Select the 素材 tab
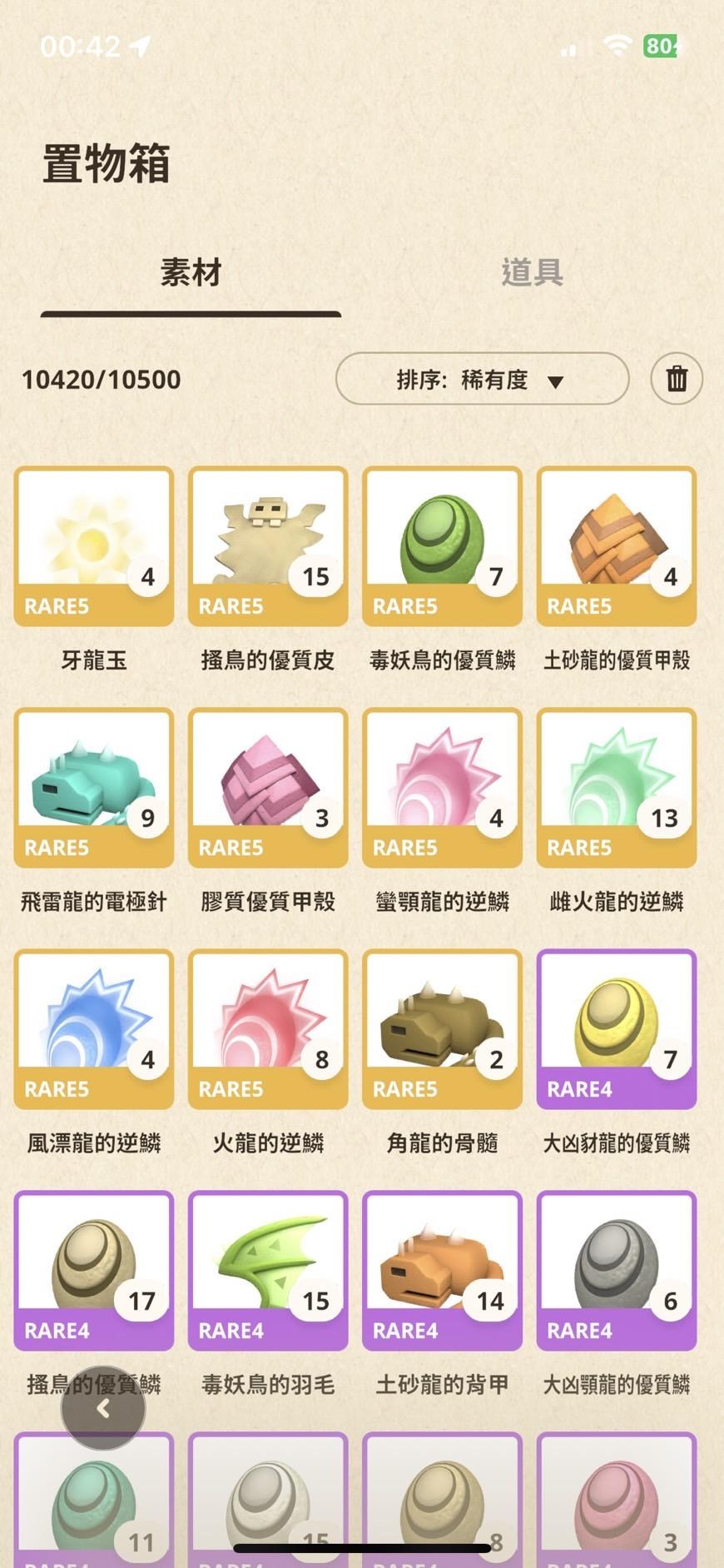 point(191,273)
